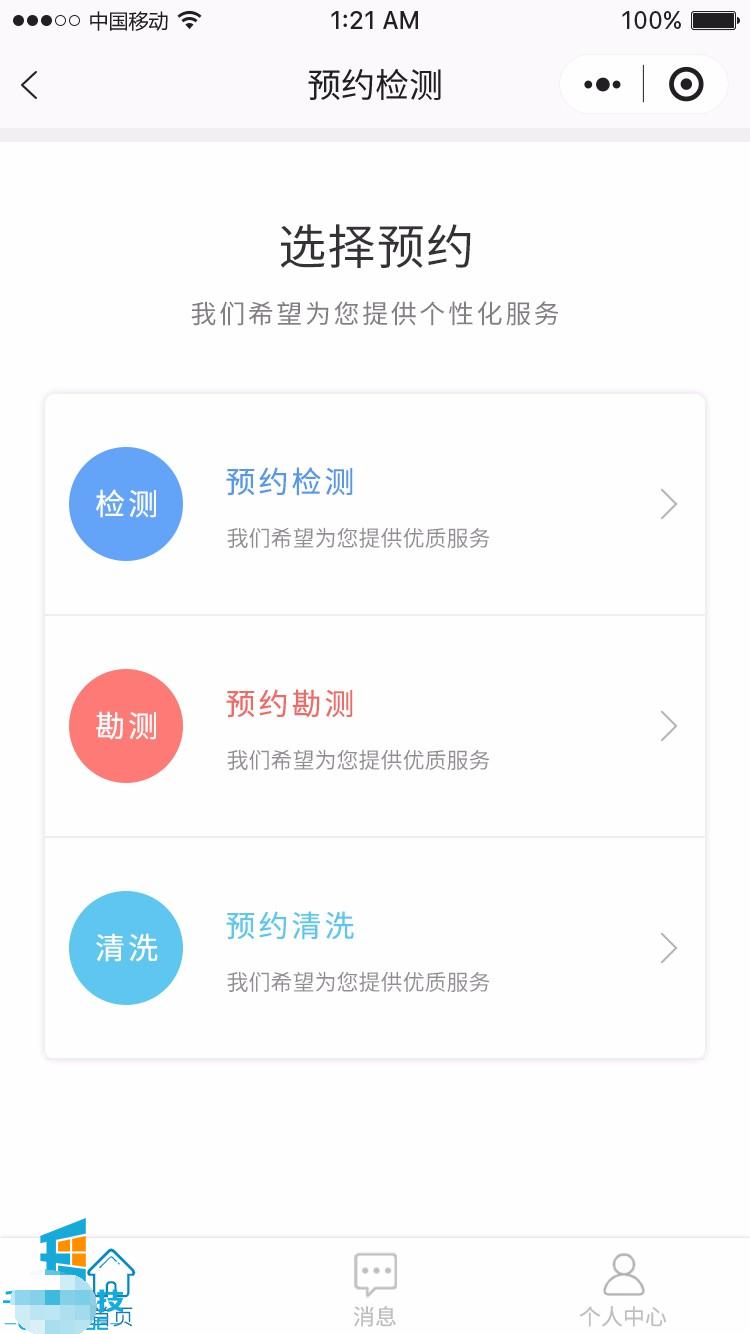The width and height of the screenshot is (750, 1334).
Task: Tap the back chevron in top bar
Action: [x=30, y=85]
